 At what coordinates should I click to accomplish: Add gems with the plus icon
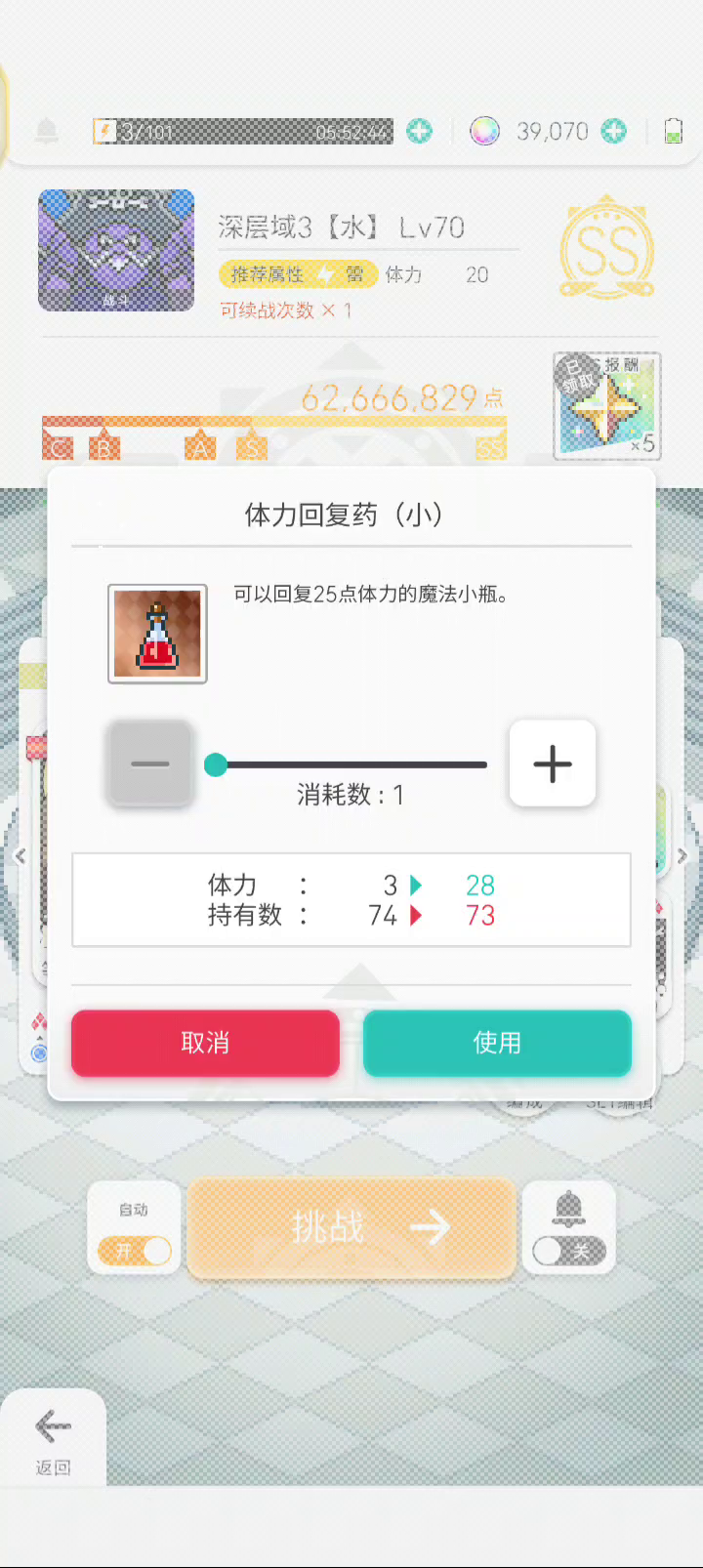[614, 131]
